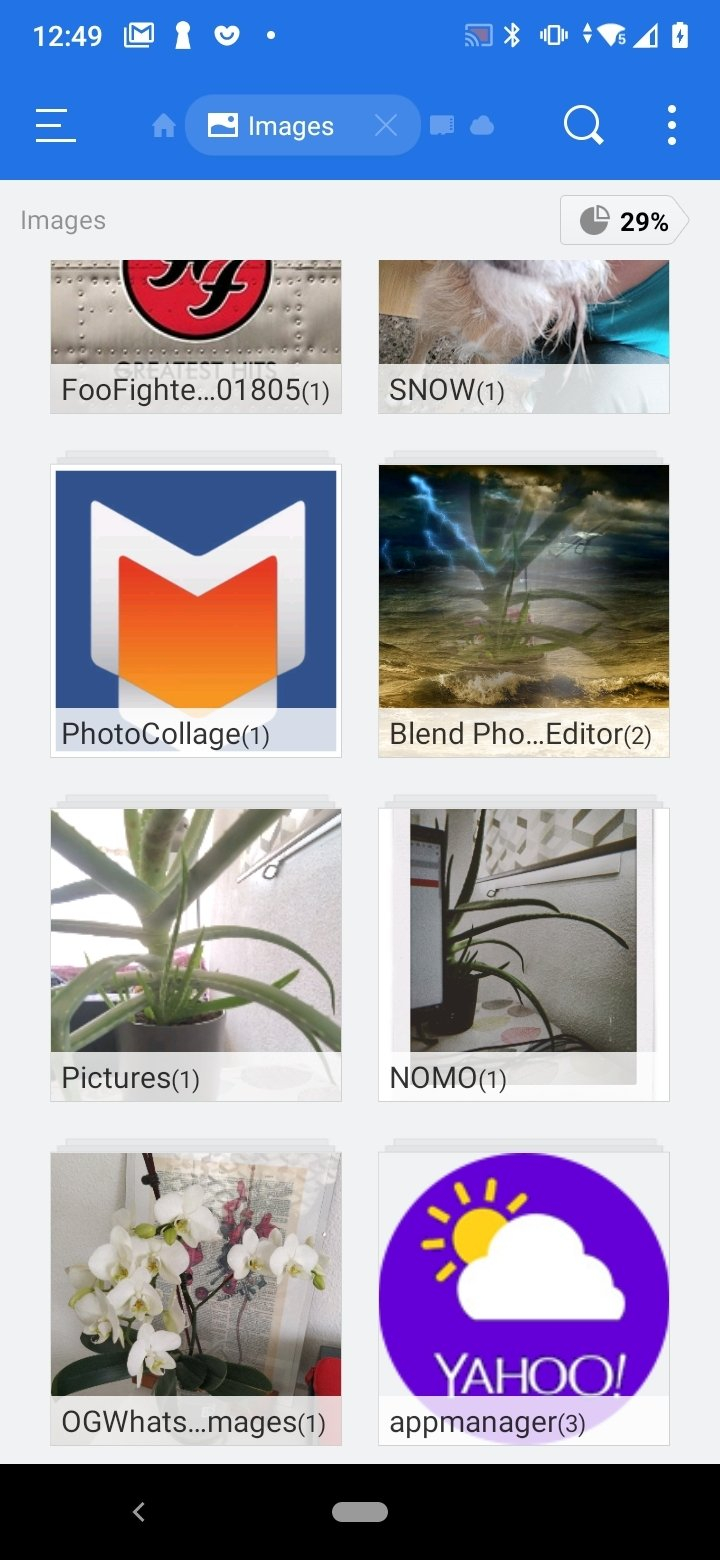
Task: Switch to the cloud tab icon
Action: click(x=482, y=126)
